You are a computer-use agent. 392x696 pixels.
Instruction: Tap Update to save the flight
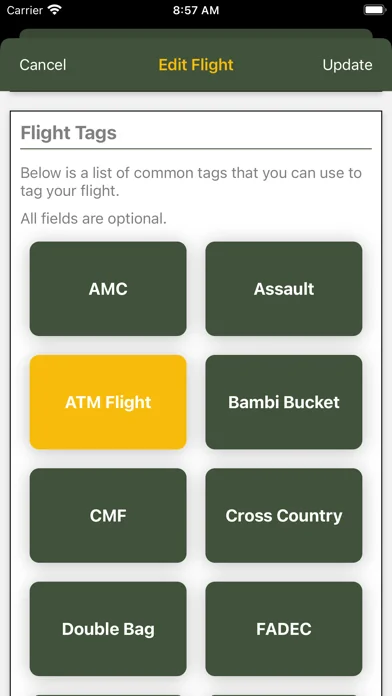[x=347, y=65]
